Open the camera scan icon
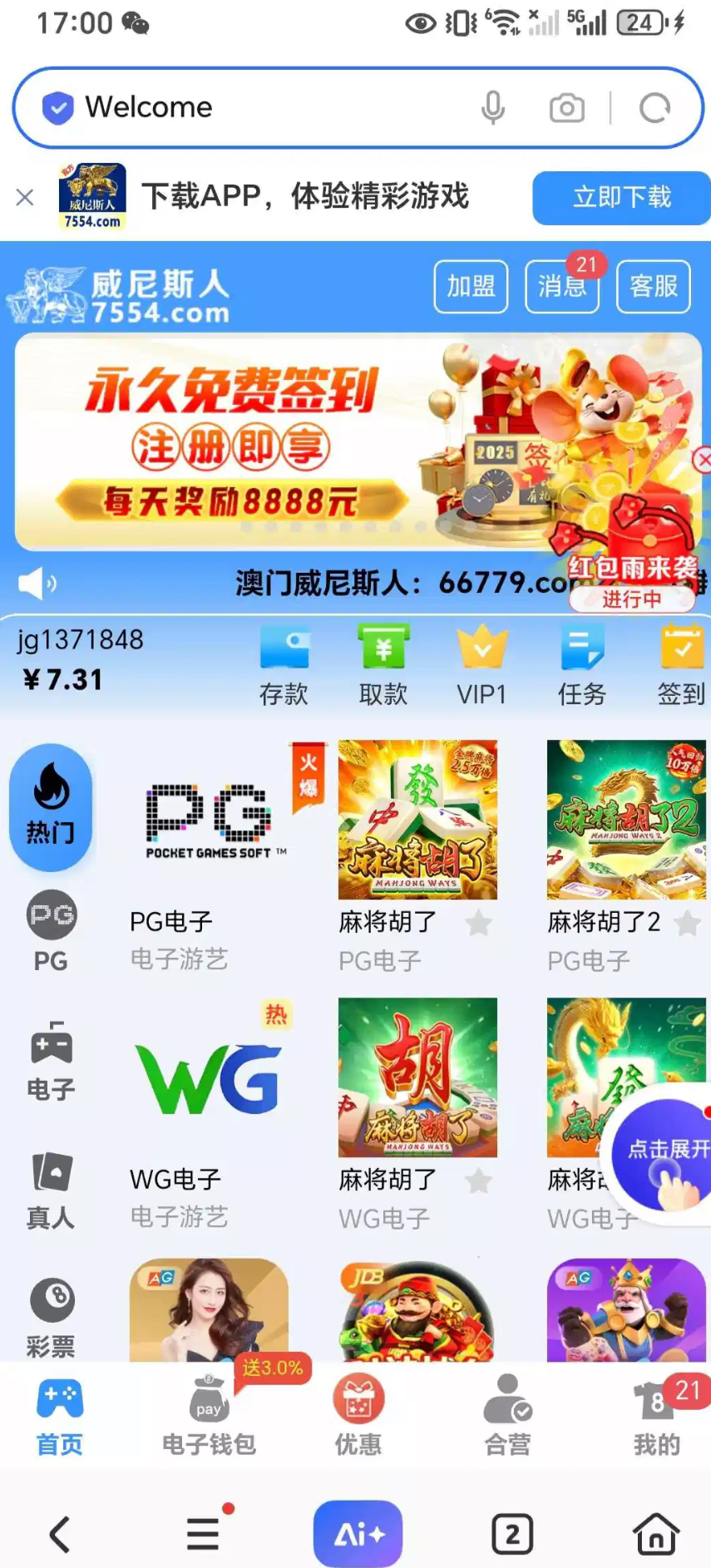Viewport: 711px width, 1568px height. pyautogui.click(x=567, y=108)
